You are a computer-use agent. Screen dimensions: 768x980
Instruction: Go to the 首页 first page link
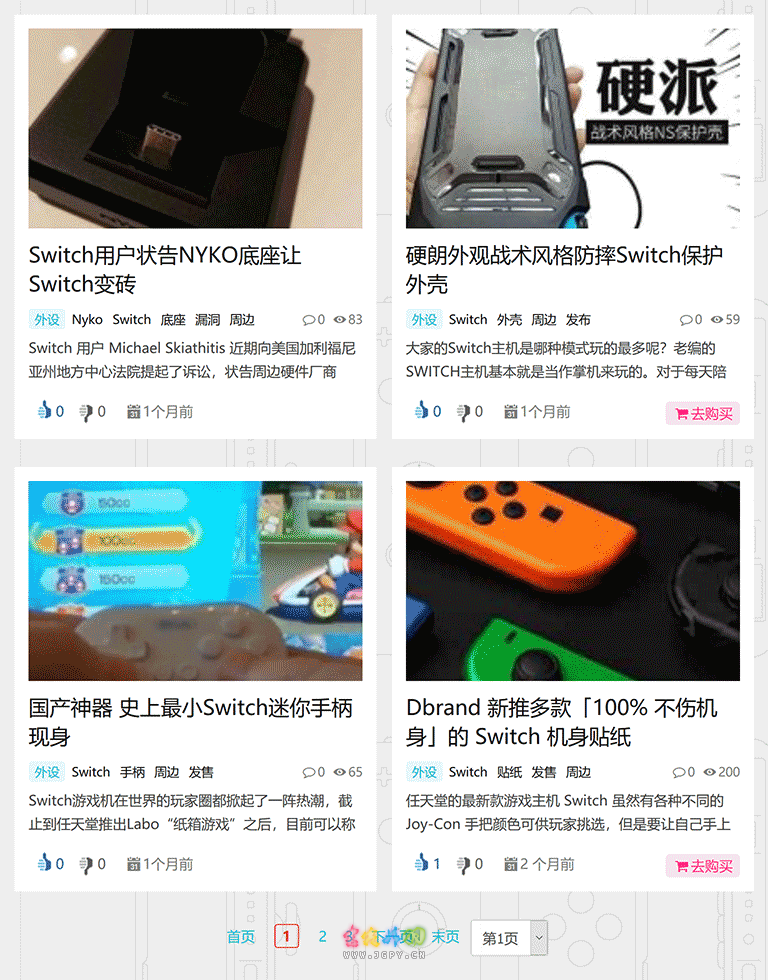[x=241, y=937]
